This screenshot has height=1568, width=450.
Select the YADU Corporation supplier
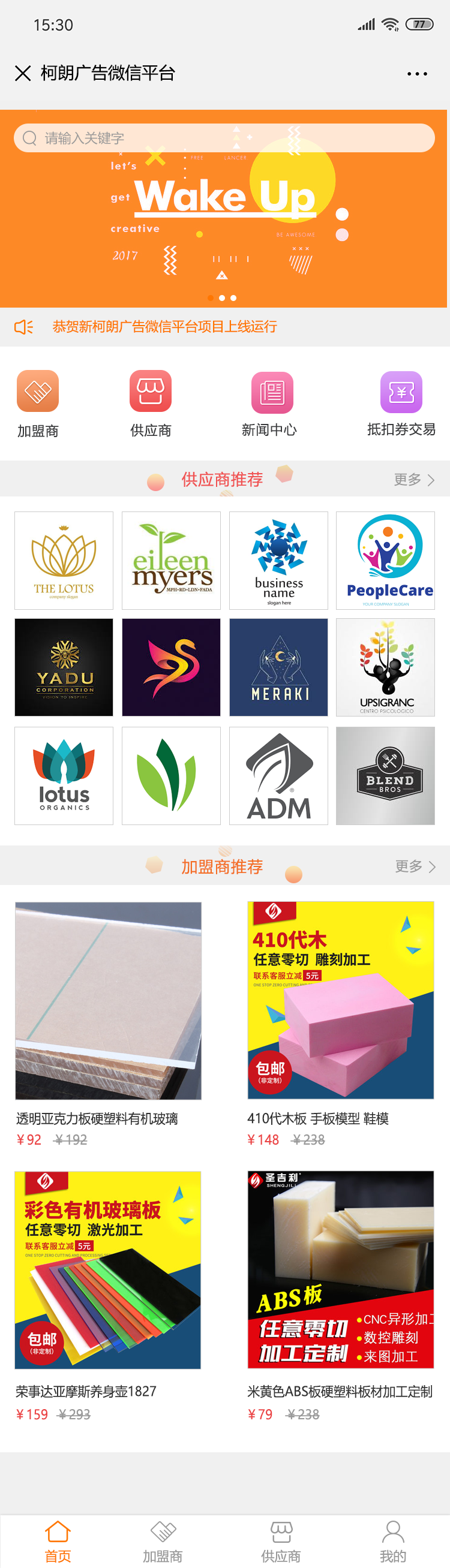pos(64,667)
